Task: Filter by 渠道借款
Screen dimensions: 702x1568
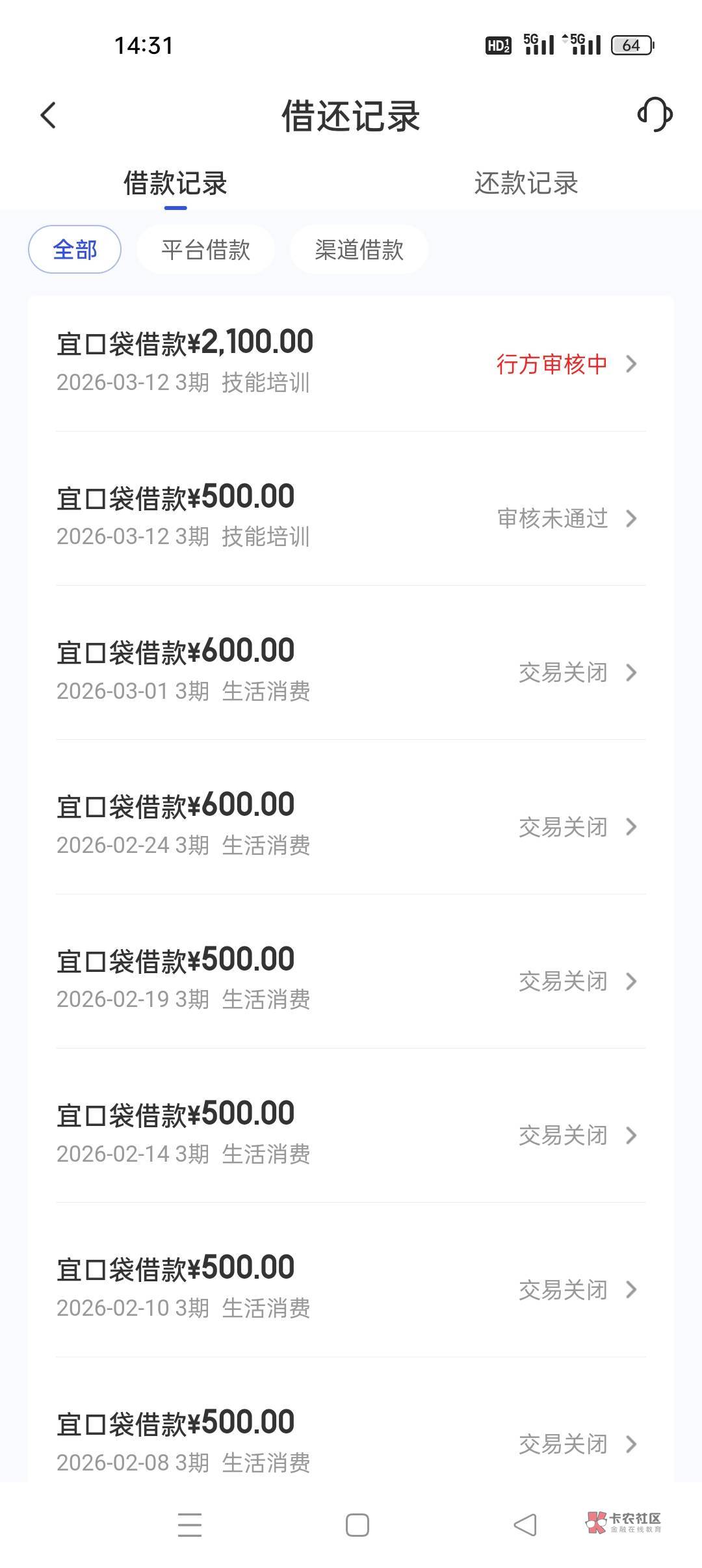Action: 359,250
